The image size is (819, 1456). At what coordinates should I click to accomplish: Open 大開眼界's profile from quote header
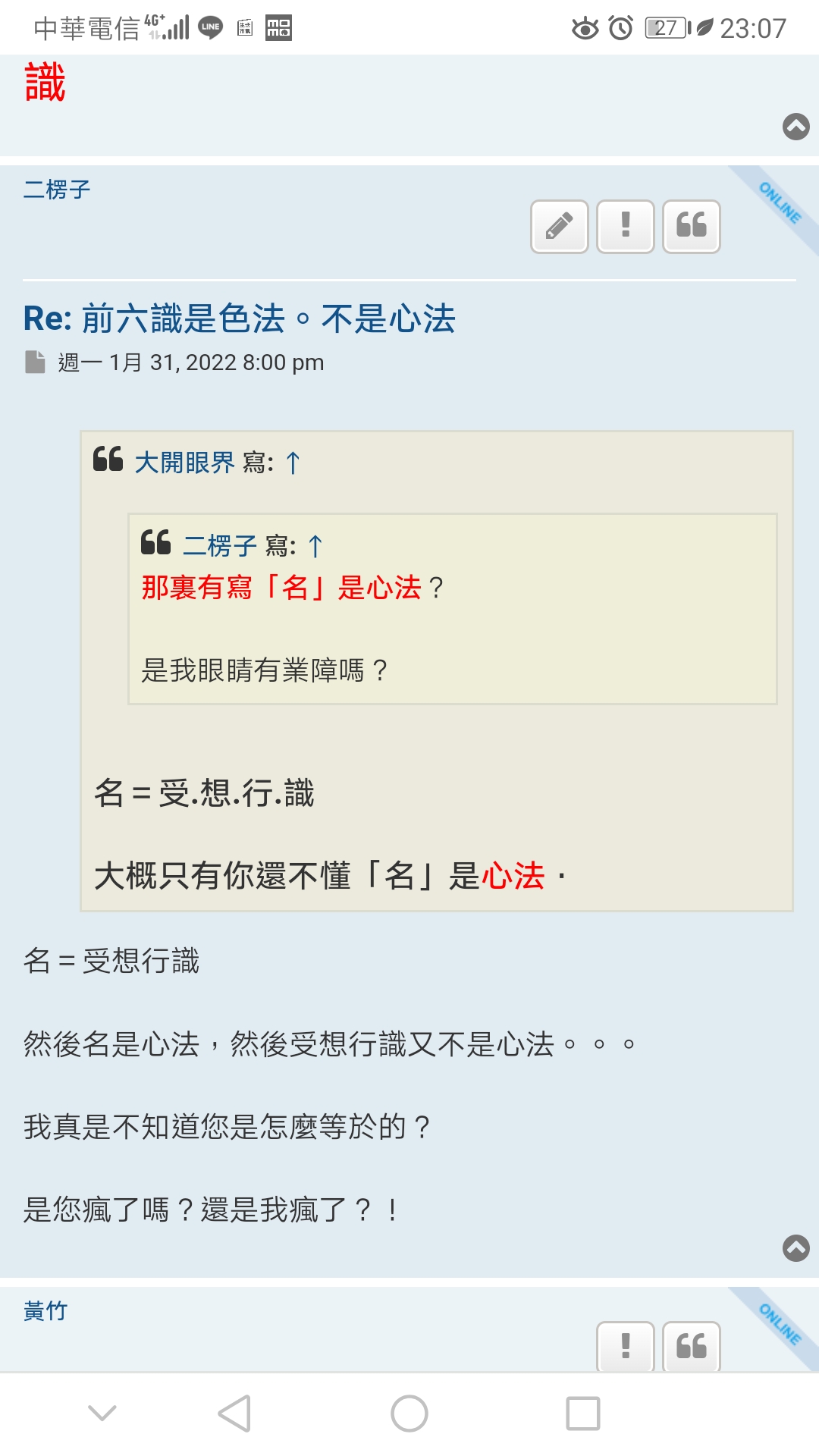click(184, 462)
